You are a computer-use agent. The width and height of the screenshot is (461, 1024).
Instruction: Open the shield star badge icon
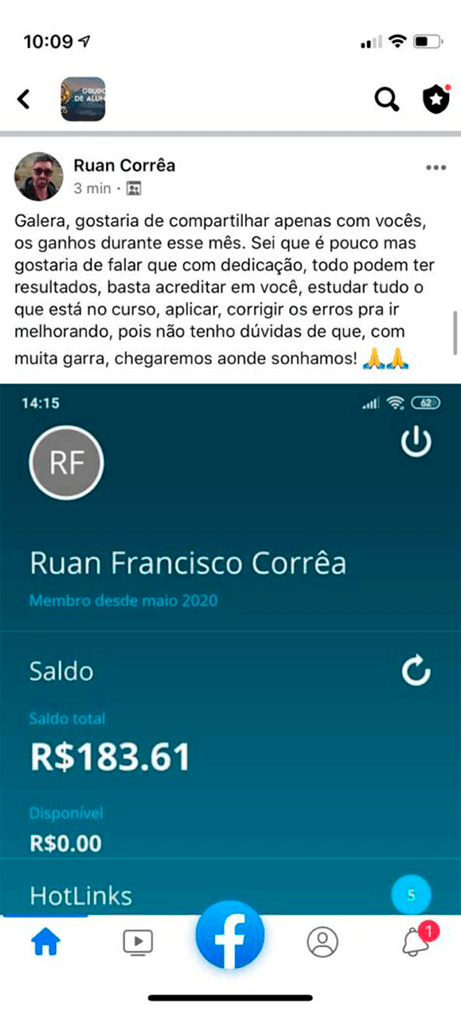click(x=436, y=99)
